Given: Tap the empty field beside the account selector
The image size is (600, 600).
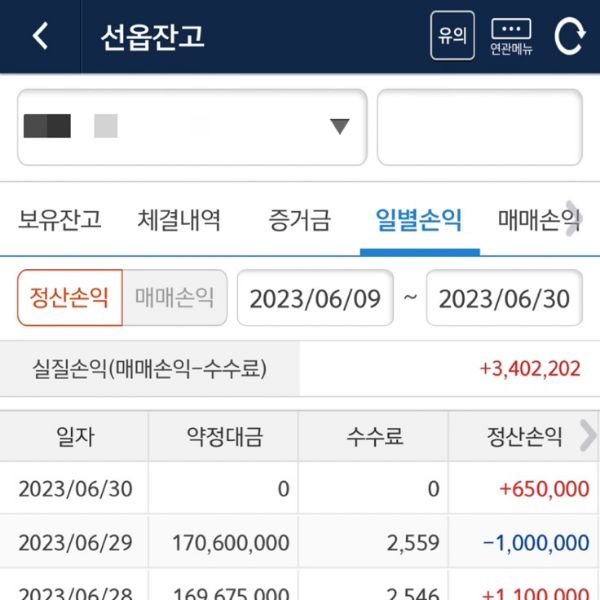Looking at the screenshot, I should click(x=479, y=127).
